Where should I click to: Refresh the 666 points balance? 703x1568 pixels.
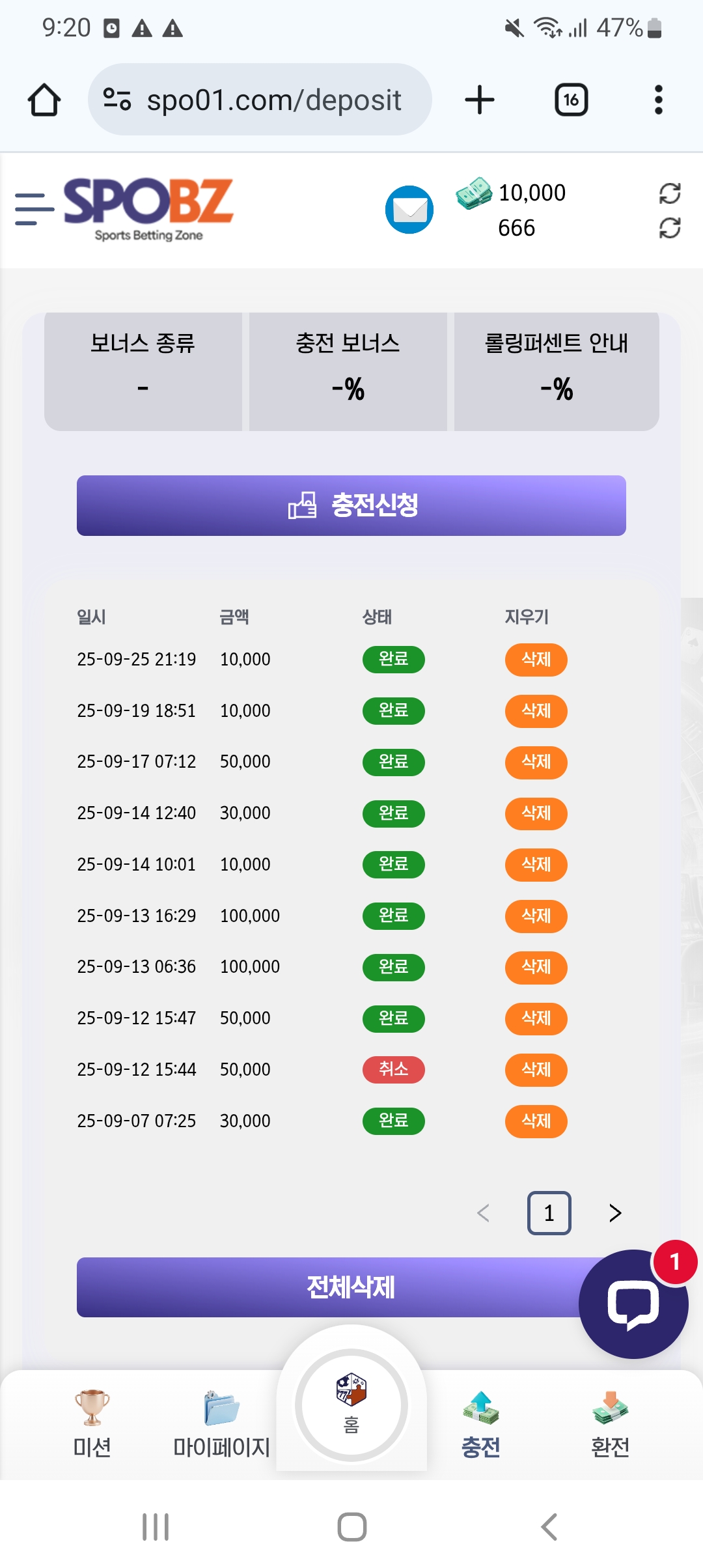pyautogui.click(x=669, y=228)
